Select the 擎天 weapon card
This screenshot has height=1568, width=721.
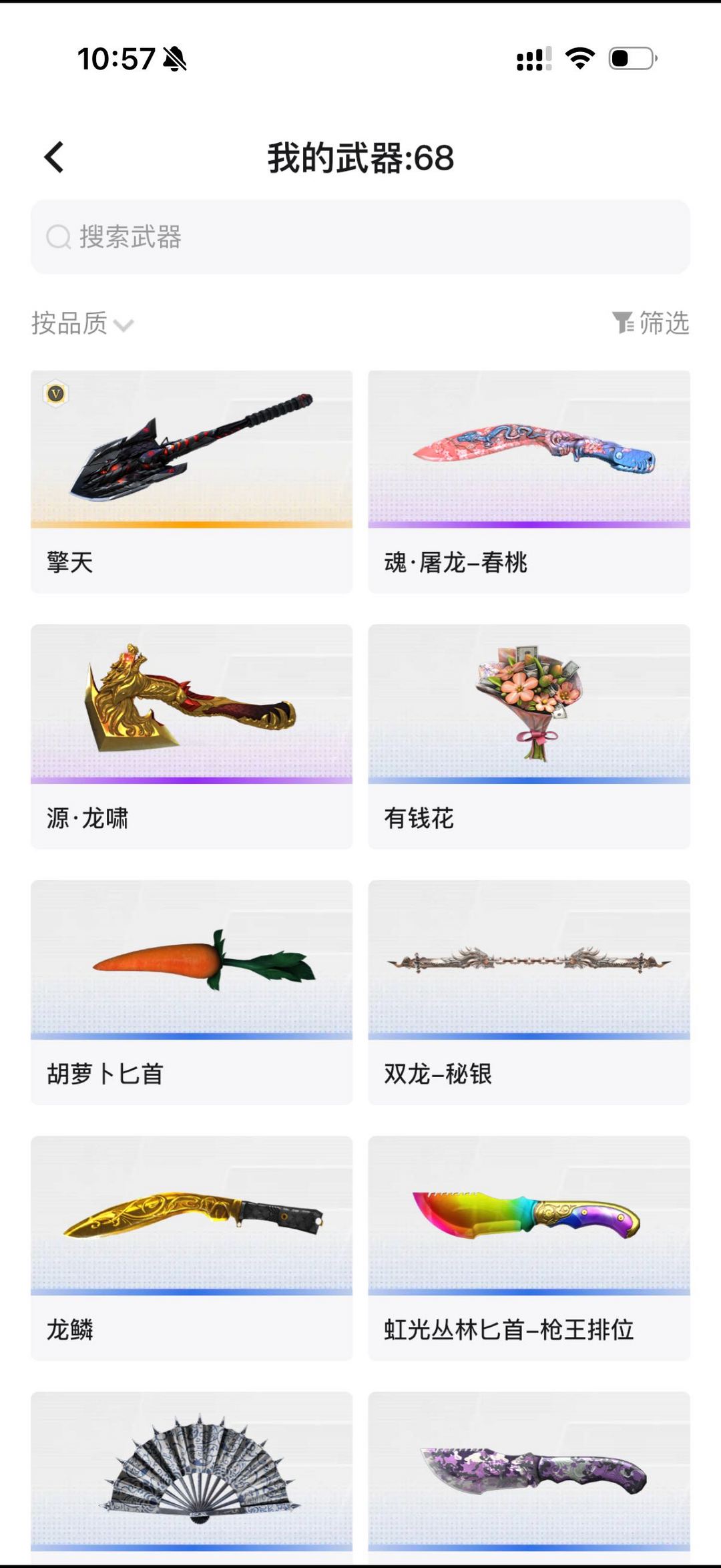click(190, 481)
